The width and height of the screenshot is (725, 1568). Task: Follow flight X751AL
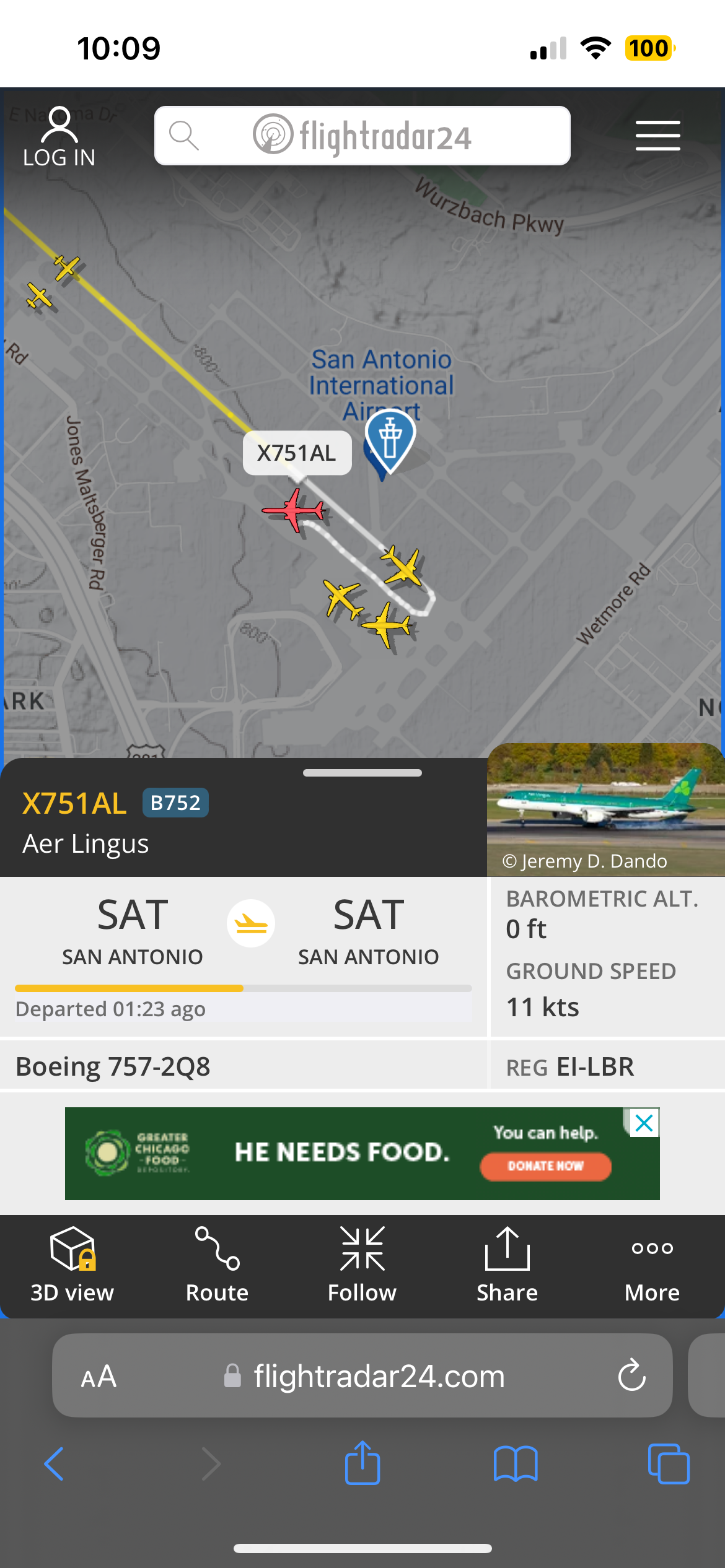pyautogui.click(x=362, y=1265)
